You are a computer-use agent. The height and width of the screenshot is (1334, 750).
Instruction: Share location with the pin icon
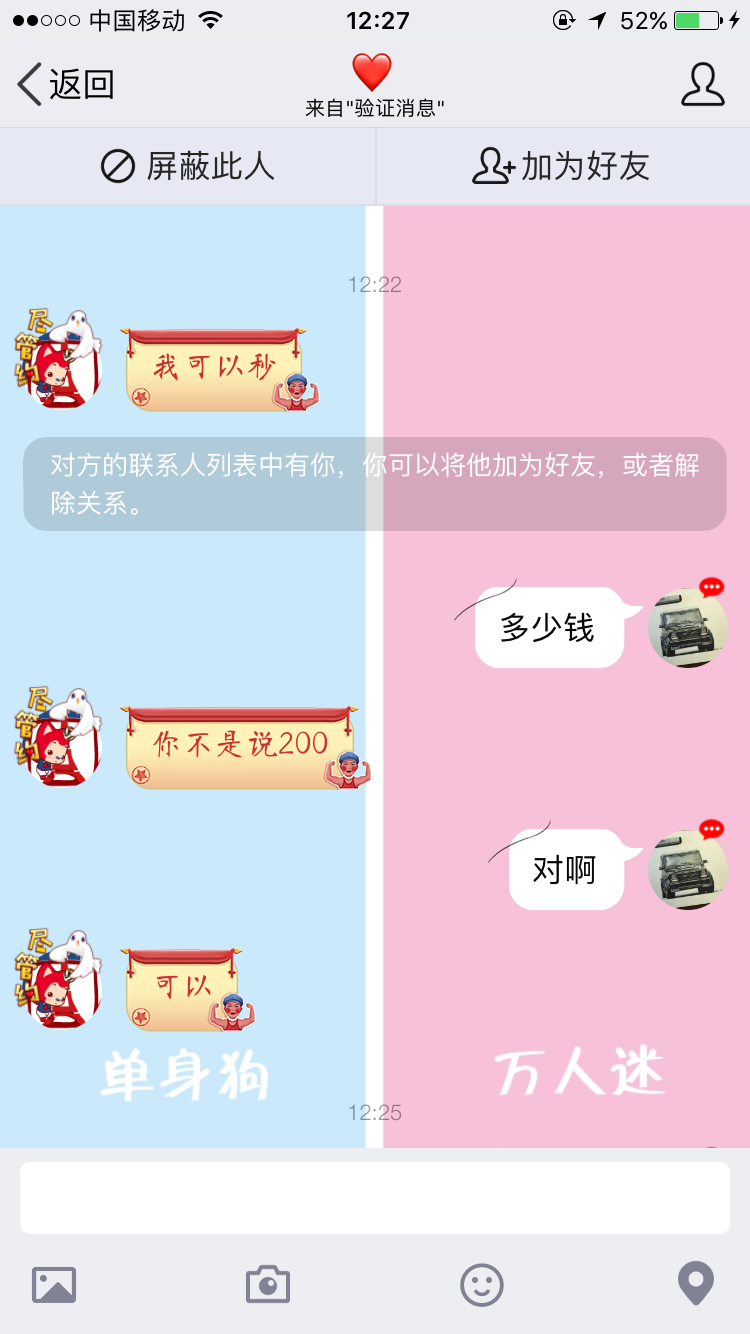pos(696,1284)
